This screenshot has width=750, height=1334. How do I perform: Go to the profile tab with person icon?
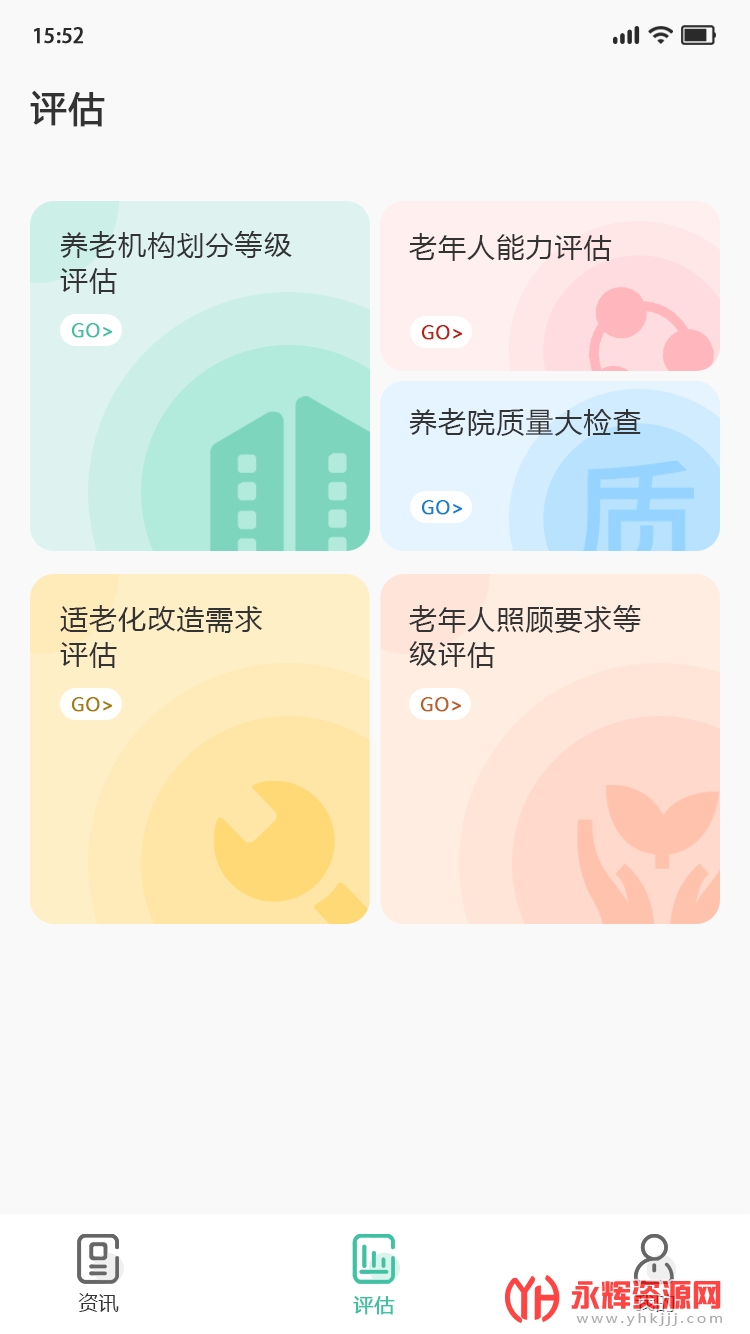coord(654,1265)
